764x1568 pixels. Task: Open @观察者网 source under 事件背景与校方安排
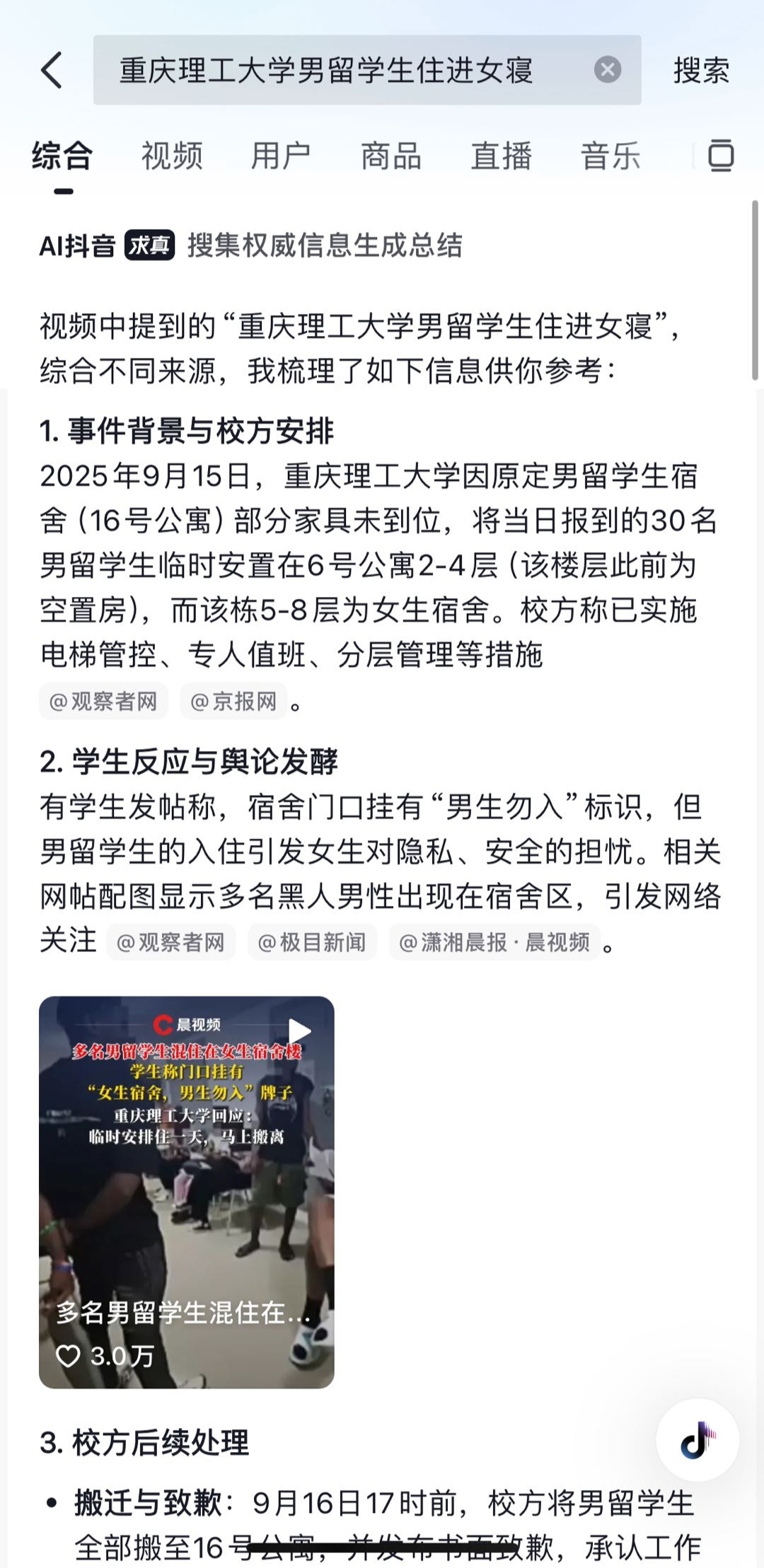tap(103, 701)
